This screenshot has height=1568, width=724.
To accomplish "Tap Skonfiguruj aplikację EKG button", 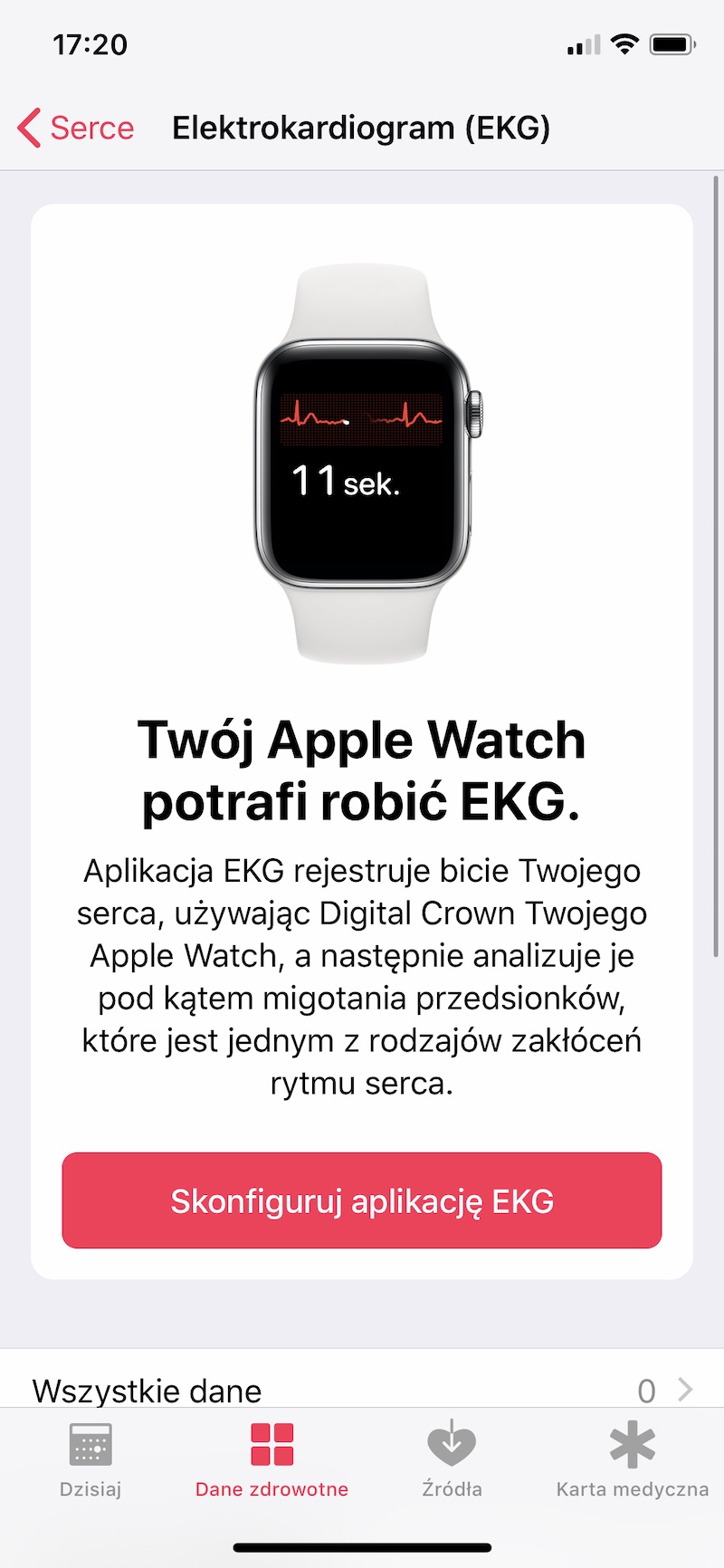I will [x=362, y=1200].
